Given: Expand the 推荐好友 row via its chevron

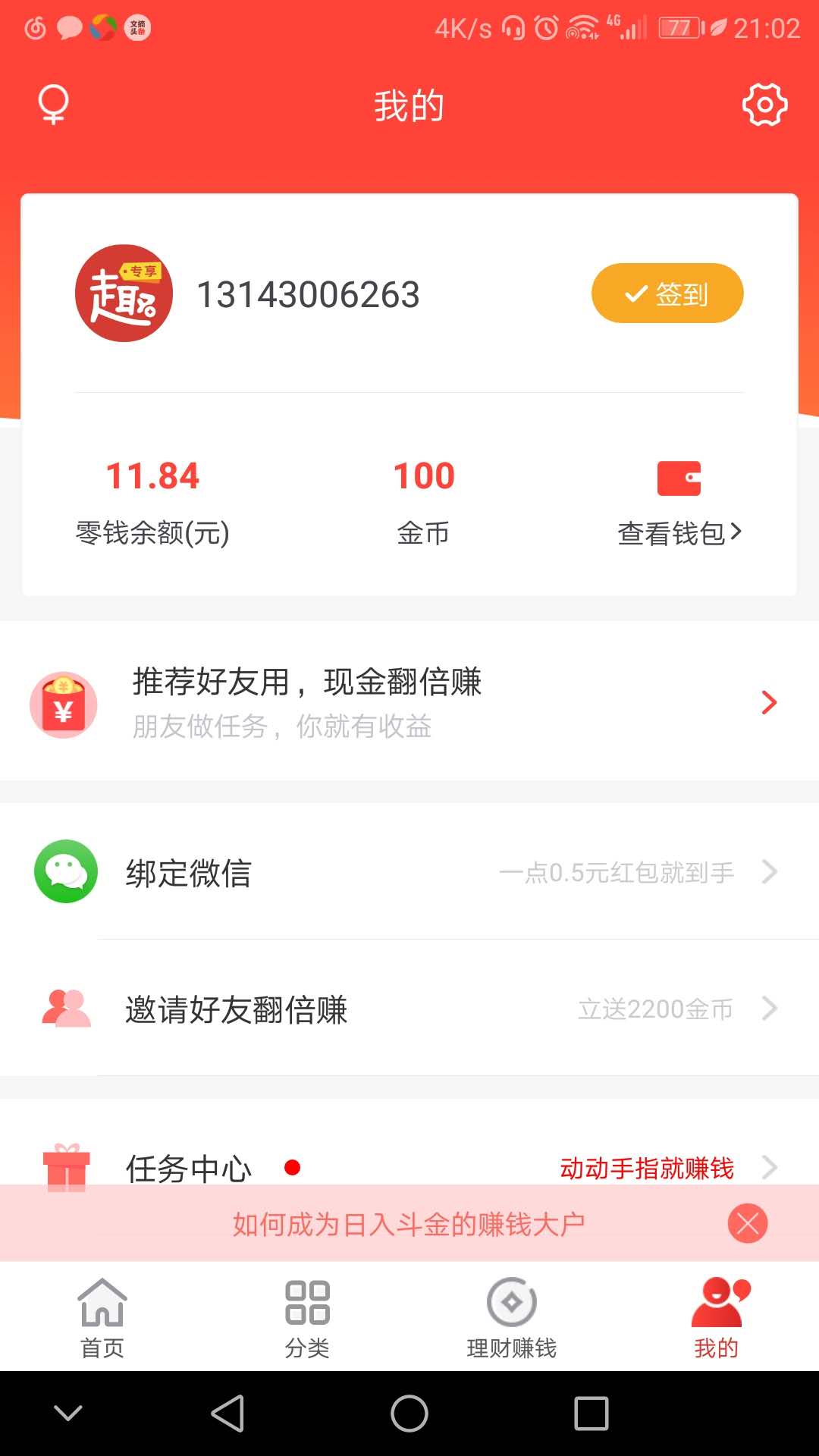Looking at the screenshot, I should pos(770,703).
